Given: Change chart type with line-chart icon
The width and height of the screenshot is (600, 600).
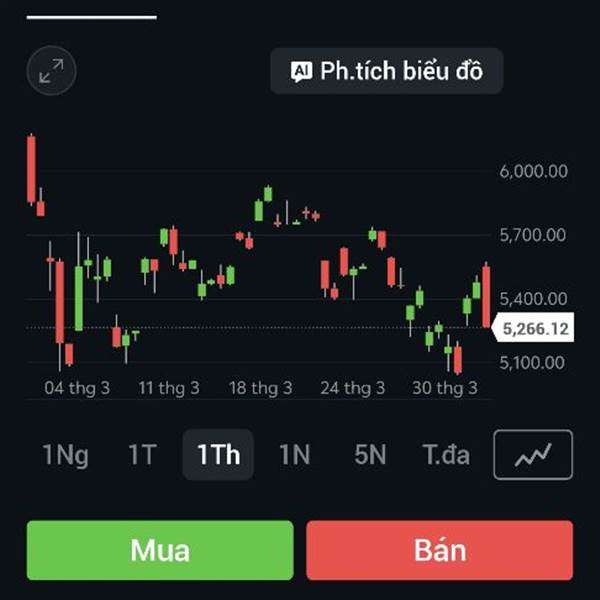Looking at the screenshot, I should pos(533,455).
